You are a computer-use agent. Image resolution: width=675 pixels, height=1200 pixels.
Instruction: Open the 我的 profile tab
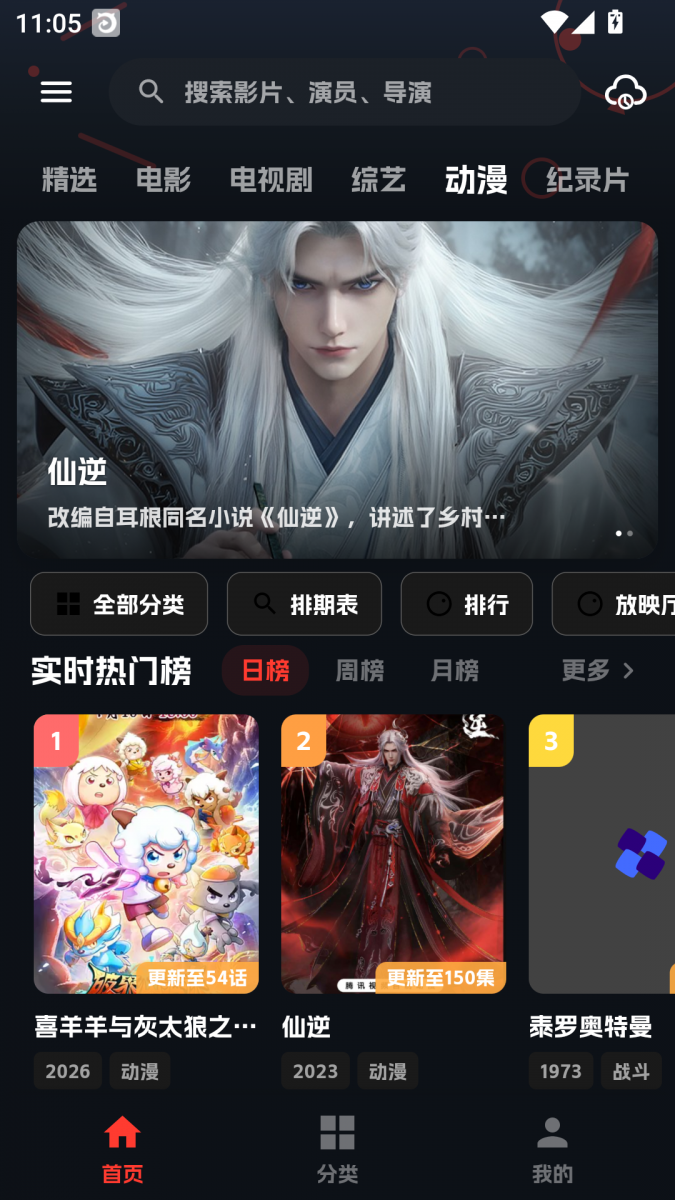coord(552,1150)
